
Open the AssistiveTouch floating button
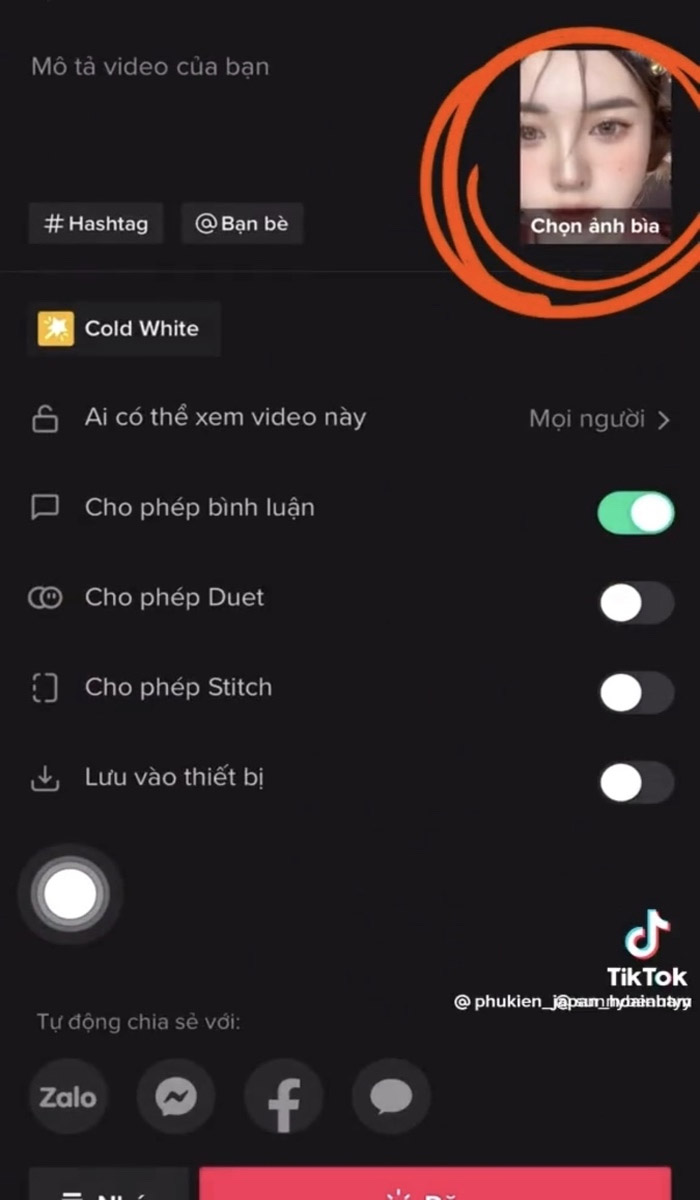(70, 893)
